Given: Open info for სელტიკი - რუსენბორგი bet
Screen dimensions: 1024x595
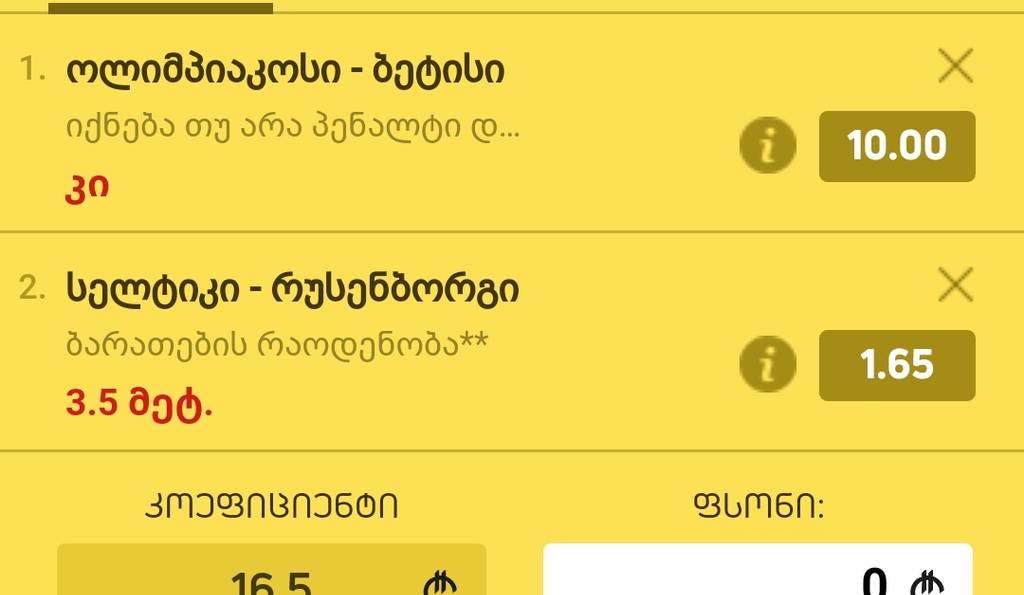Looking at the screenshot, I should [x=768, y=364].
